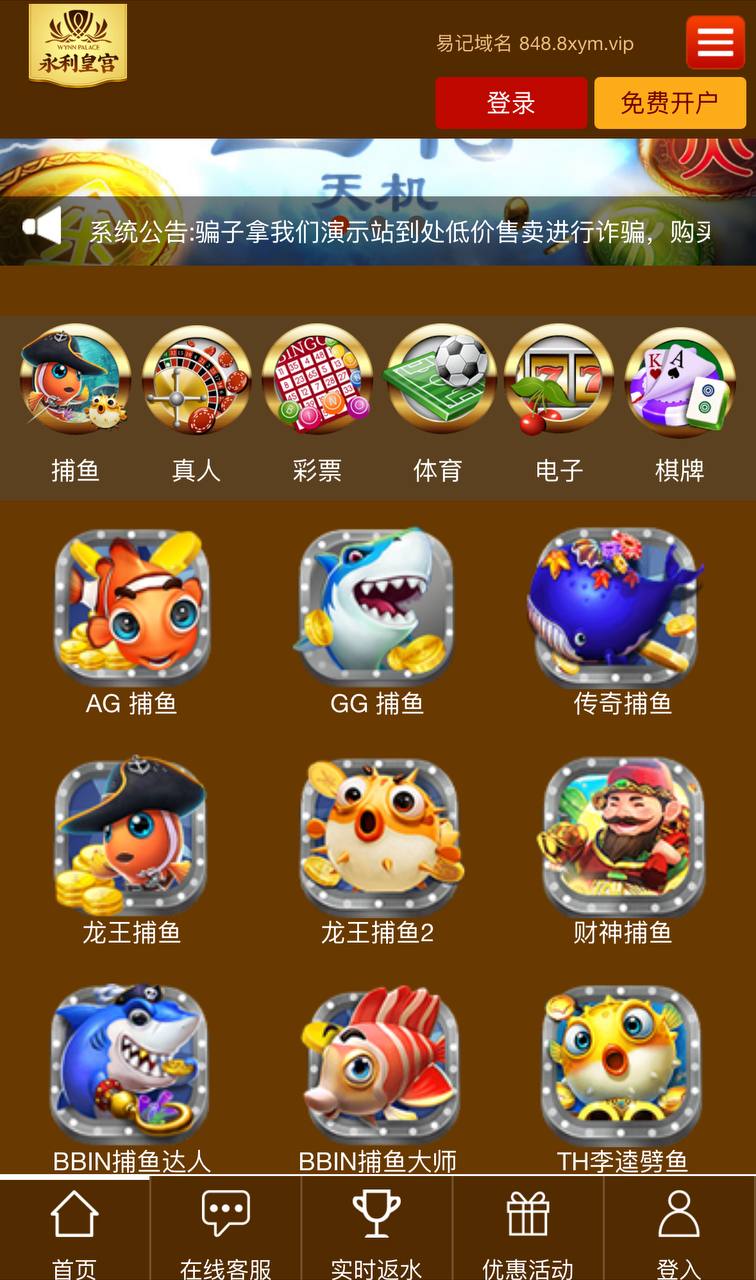Open 在线客服 customer service
The image size is (756, 1280).
(x=226, y=1230)
